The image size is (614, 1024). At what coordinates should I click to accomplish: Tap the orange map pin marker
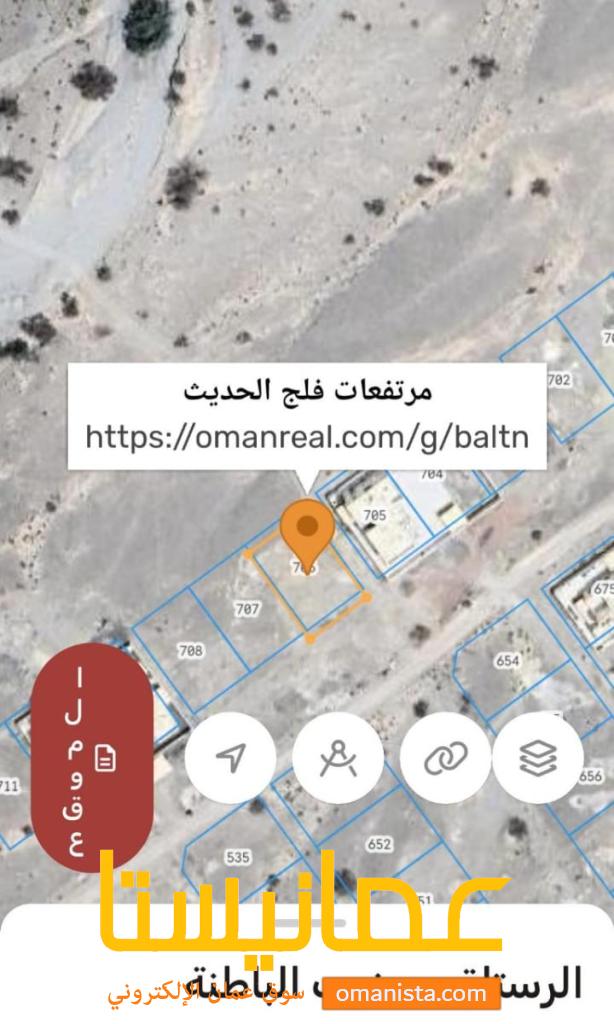tap(307, 533)
